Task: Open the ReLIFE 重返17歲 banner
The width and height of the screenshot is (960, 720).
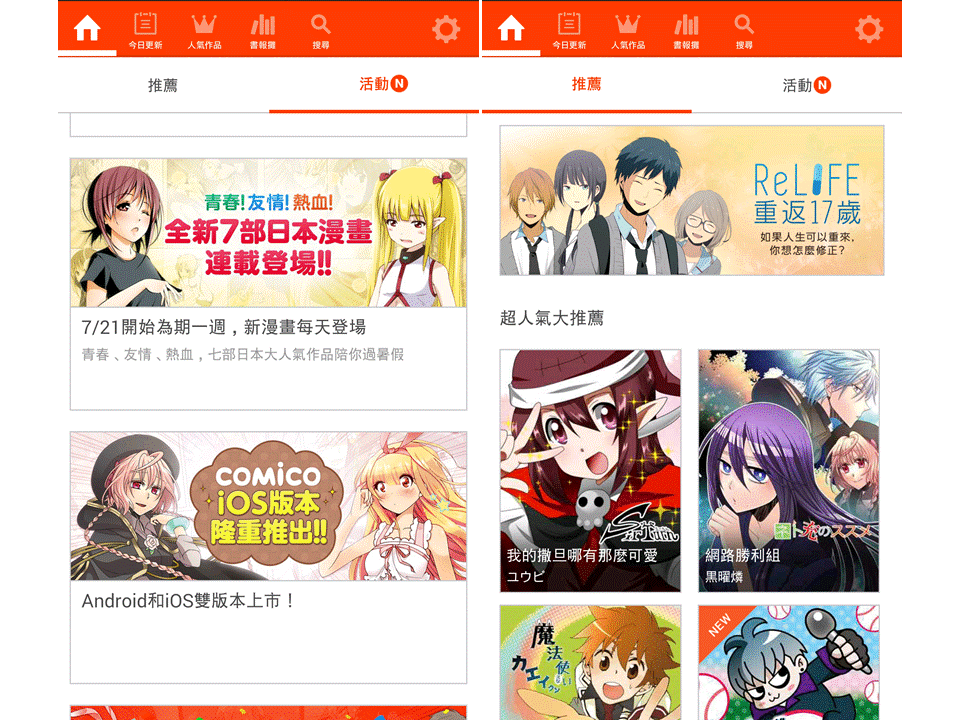Action: (x=692, y=200)
